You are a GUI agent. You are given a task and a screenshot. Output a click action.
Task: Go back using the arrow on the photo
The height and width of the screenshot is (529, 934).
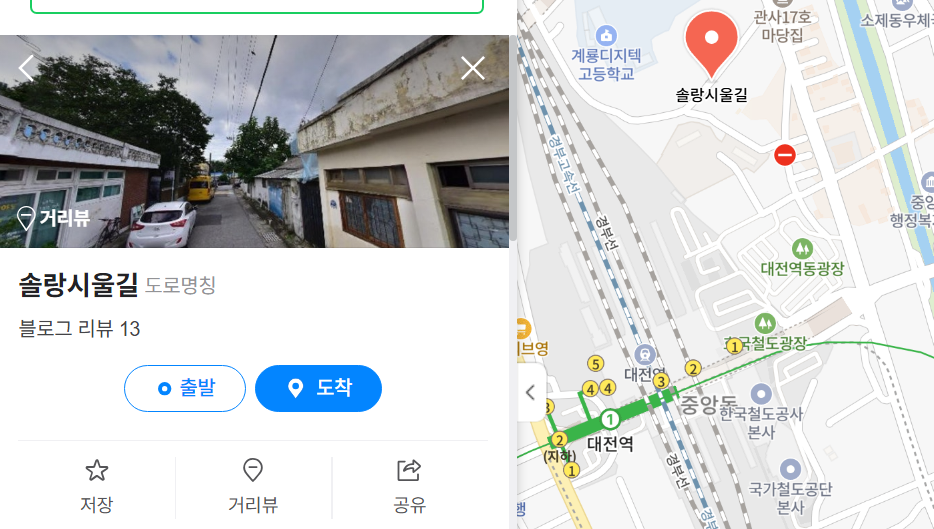pyautogui.click(x=27, y=67)
